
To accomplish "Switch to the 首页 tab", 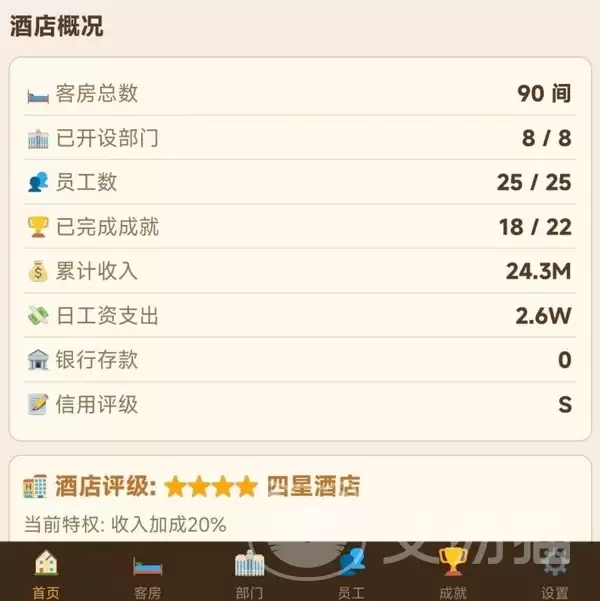I will pos(45,573).
